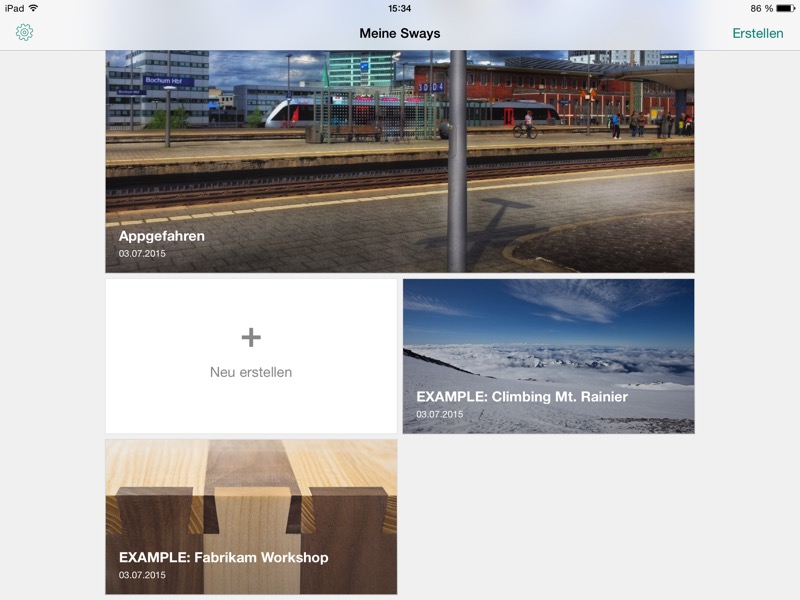View the EXAMPLE: Fabrikam Workshop Sway

coord(251,517)
